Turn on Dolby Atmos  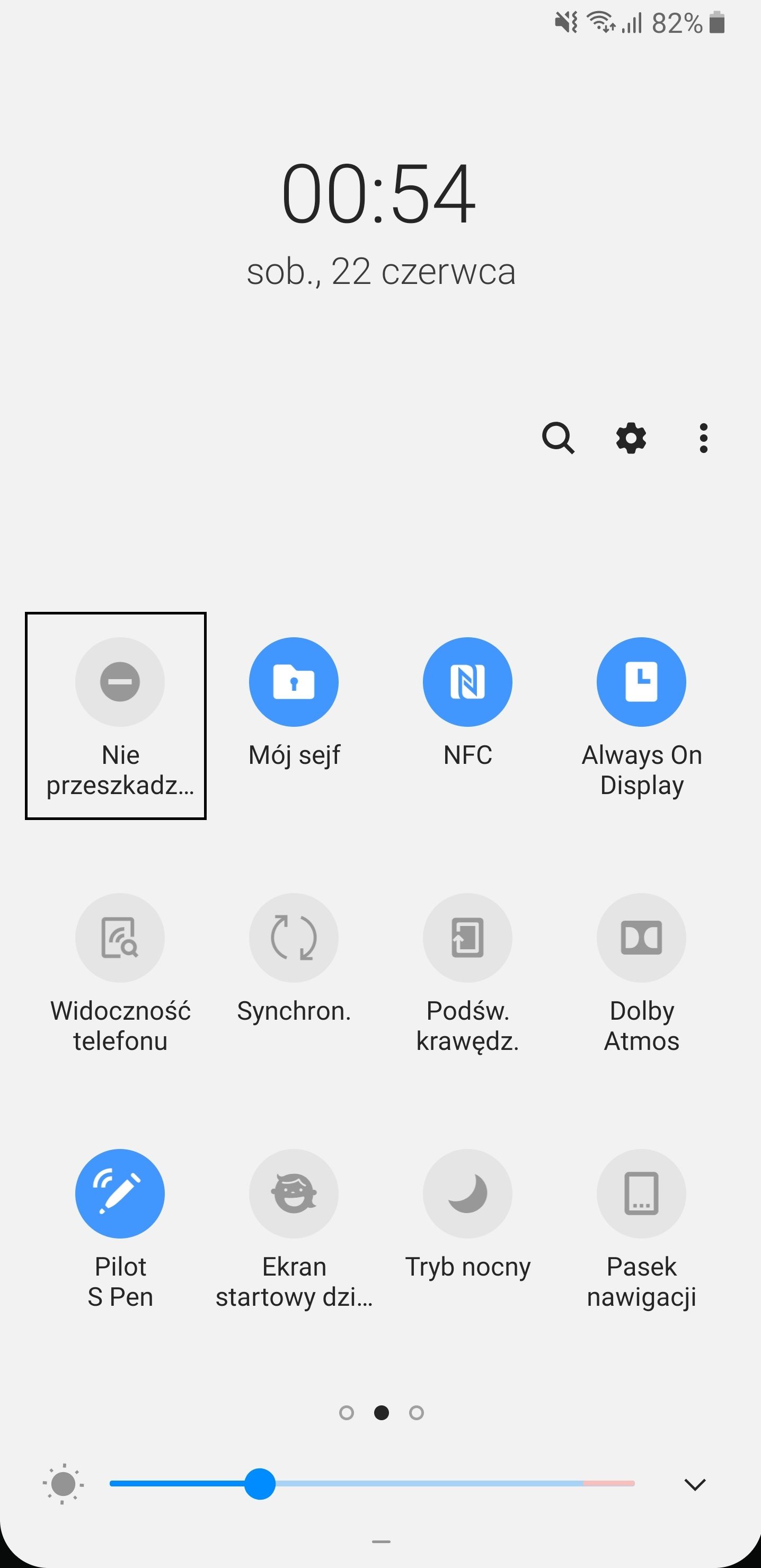tap(641, 938)
